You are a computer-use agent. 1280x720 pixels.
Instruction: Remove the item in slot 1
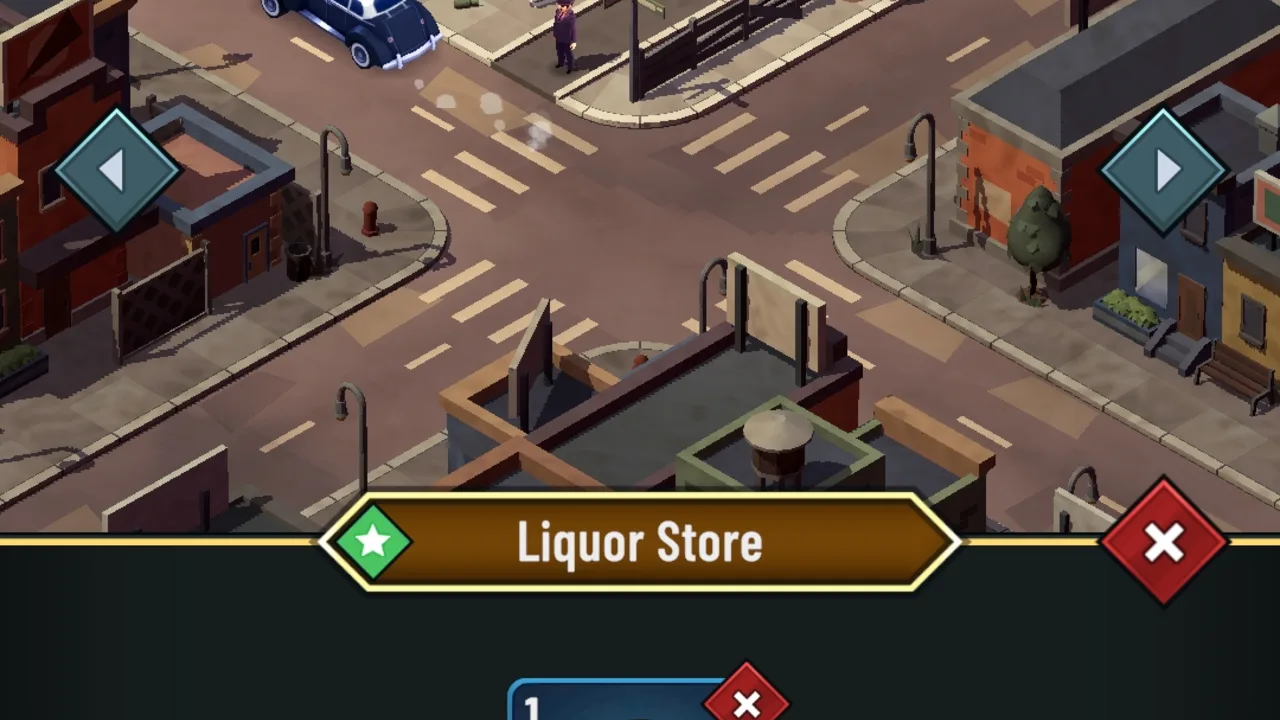tap(746, 702)
